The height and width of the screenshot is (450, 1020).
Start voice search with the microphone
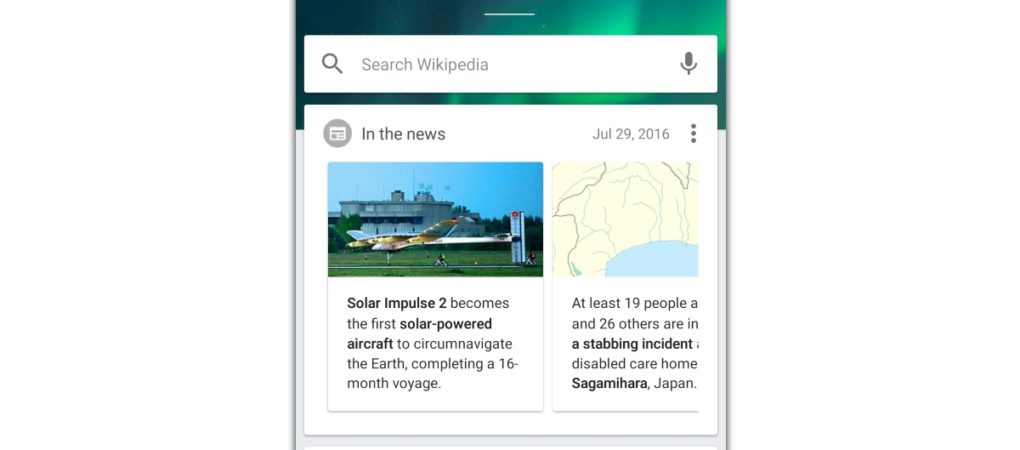pyautogui.click(x=688, y=64)
